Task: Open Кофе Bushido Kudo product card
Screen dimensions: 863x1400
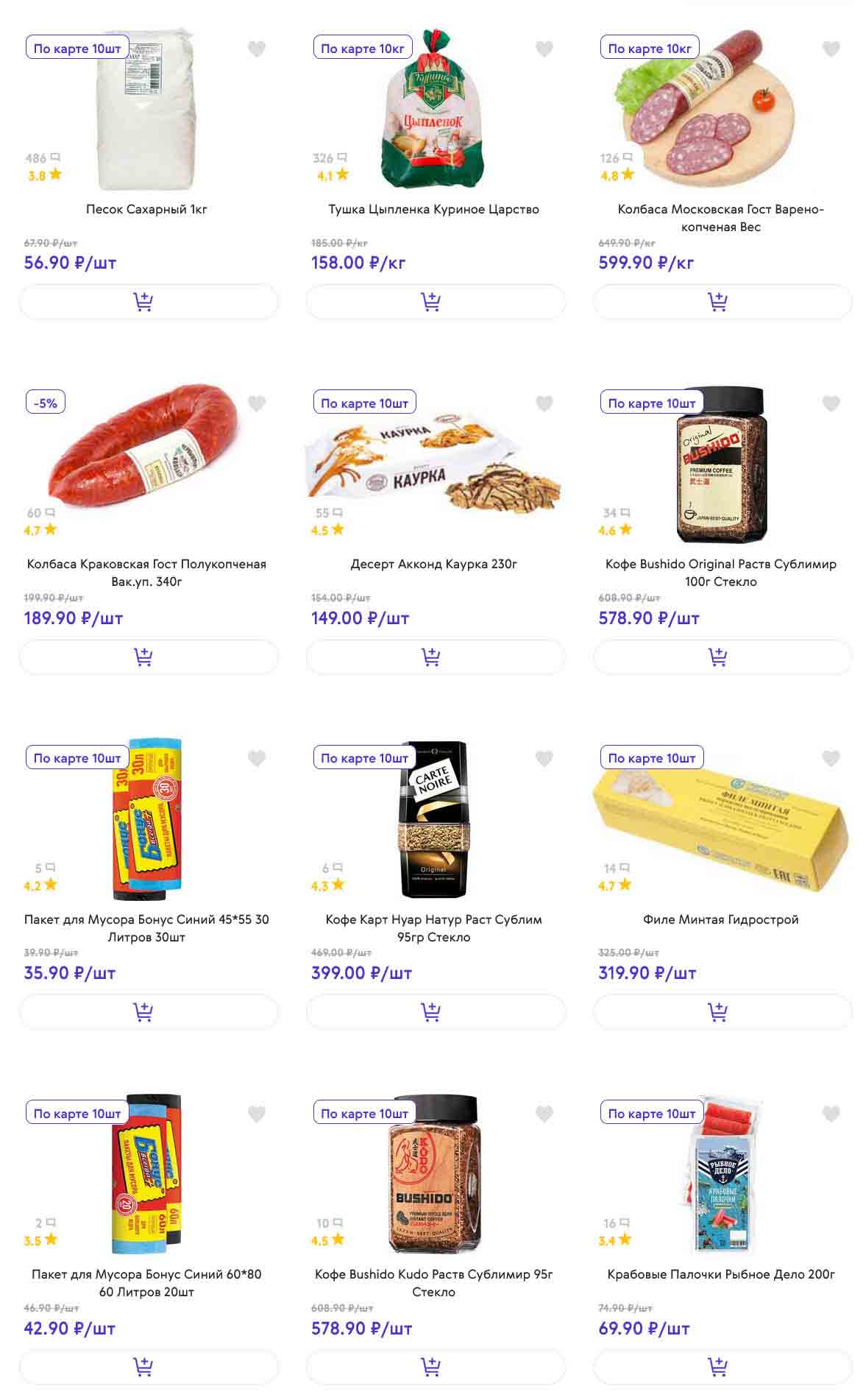Action: coord(433,1282)
